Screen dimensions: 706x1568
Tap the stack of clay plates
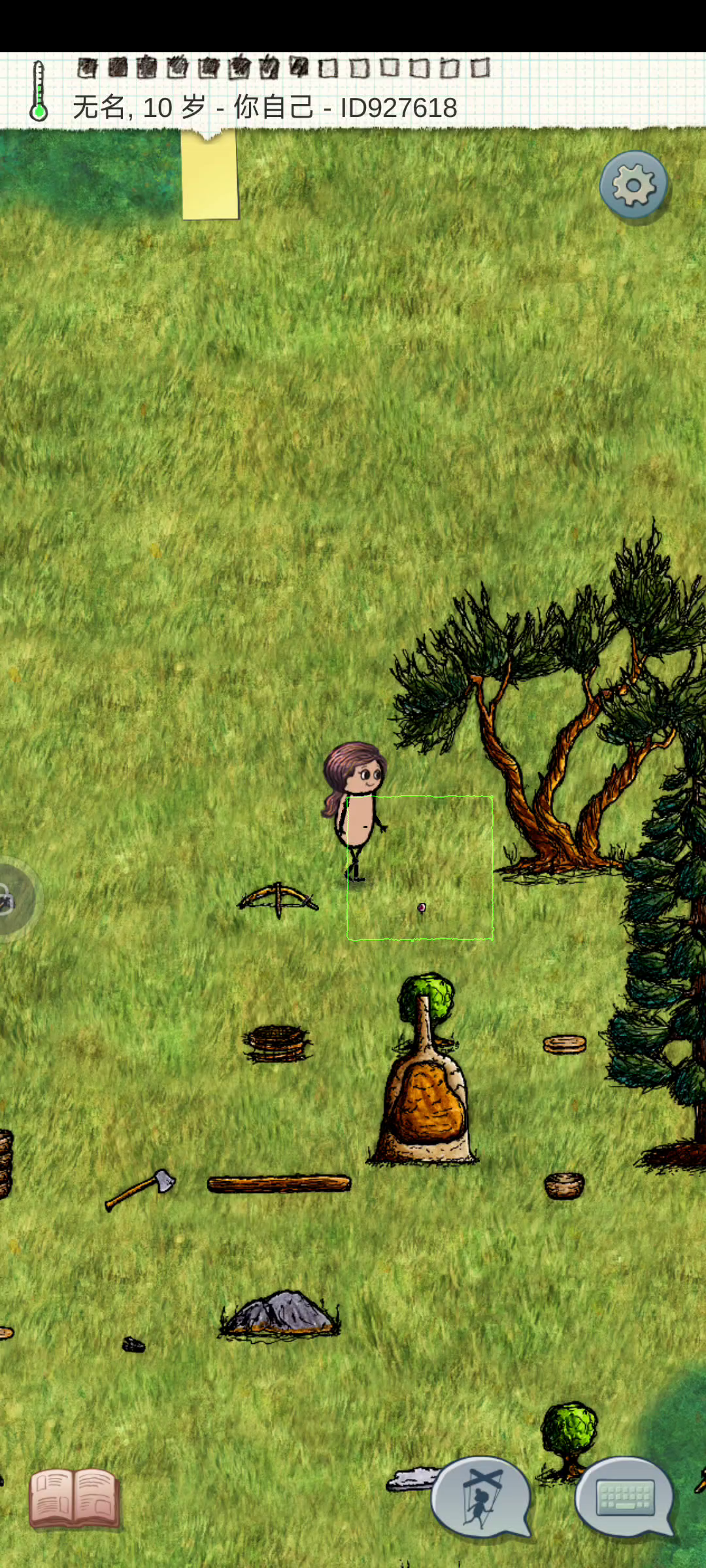coord(564,1044)
